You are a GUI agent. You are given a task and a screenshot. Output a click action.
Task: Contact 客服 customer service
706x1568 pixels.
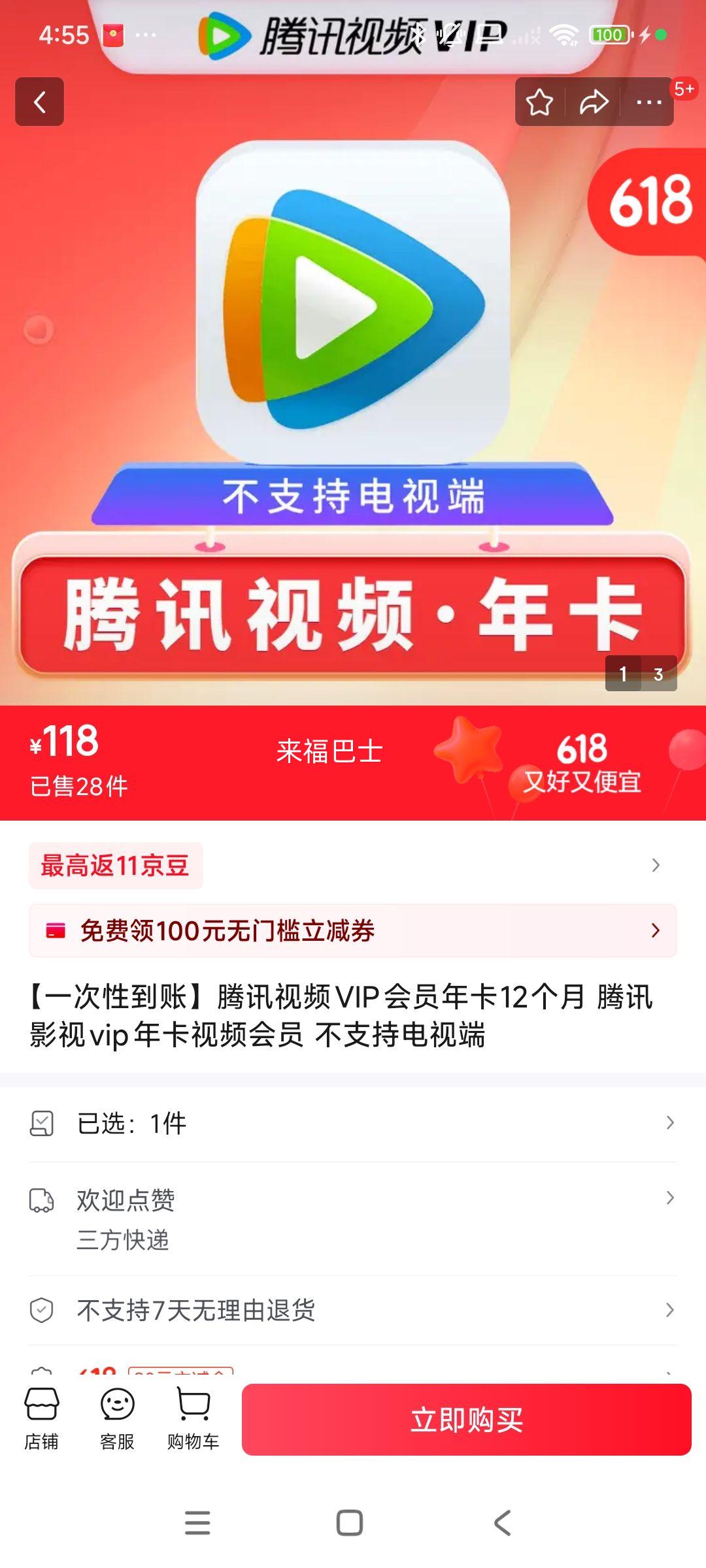(117, 1419)
